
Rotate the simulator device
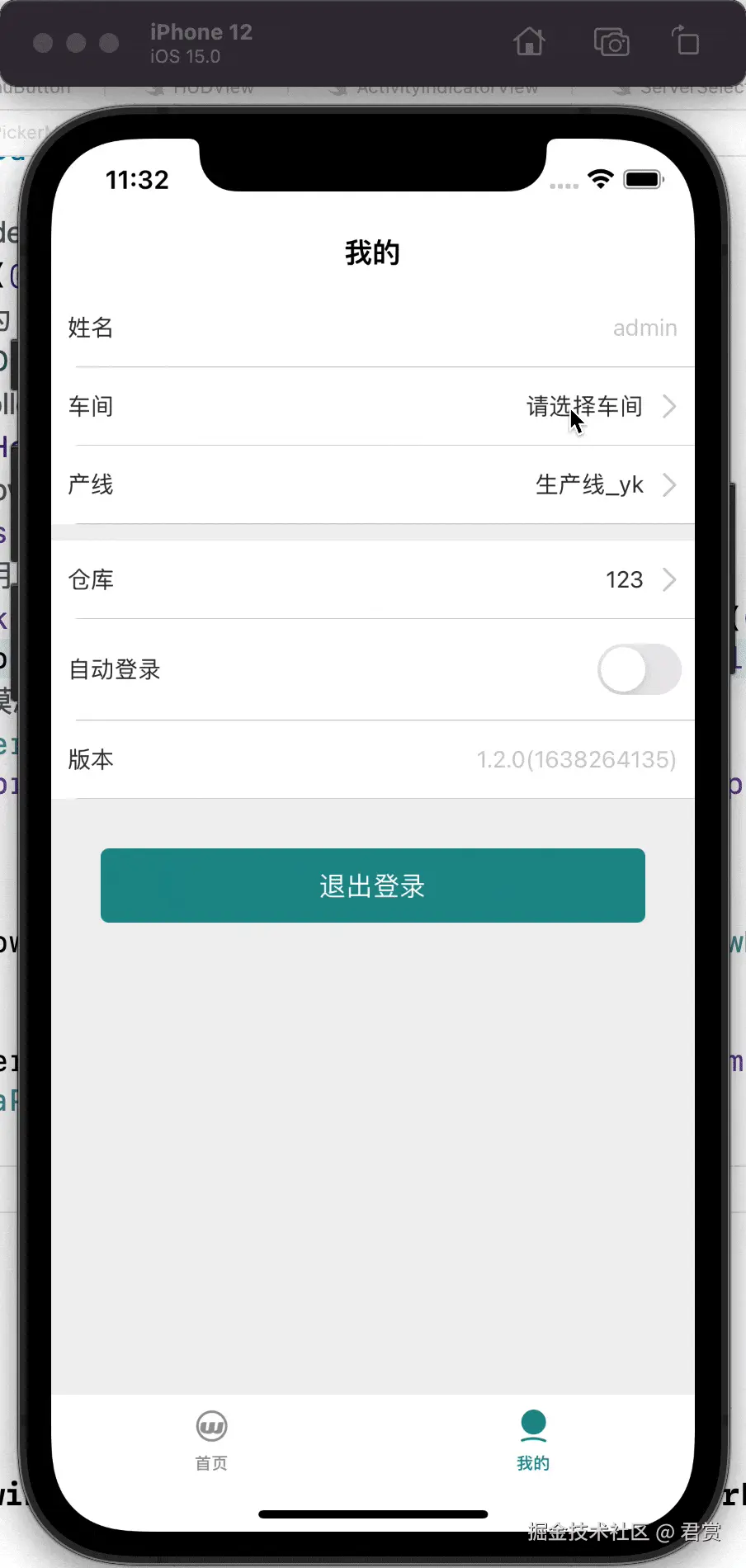tap(686, 41)
